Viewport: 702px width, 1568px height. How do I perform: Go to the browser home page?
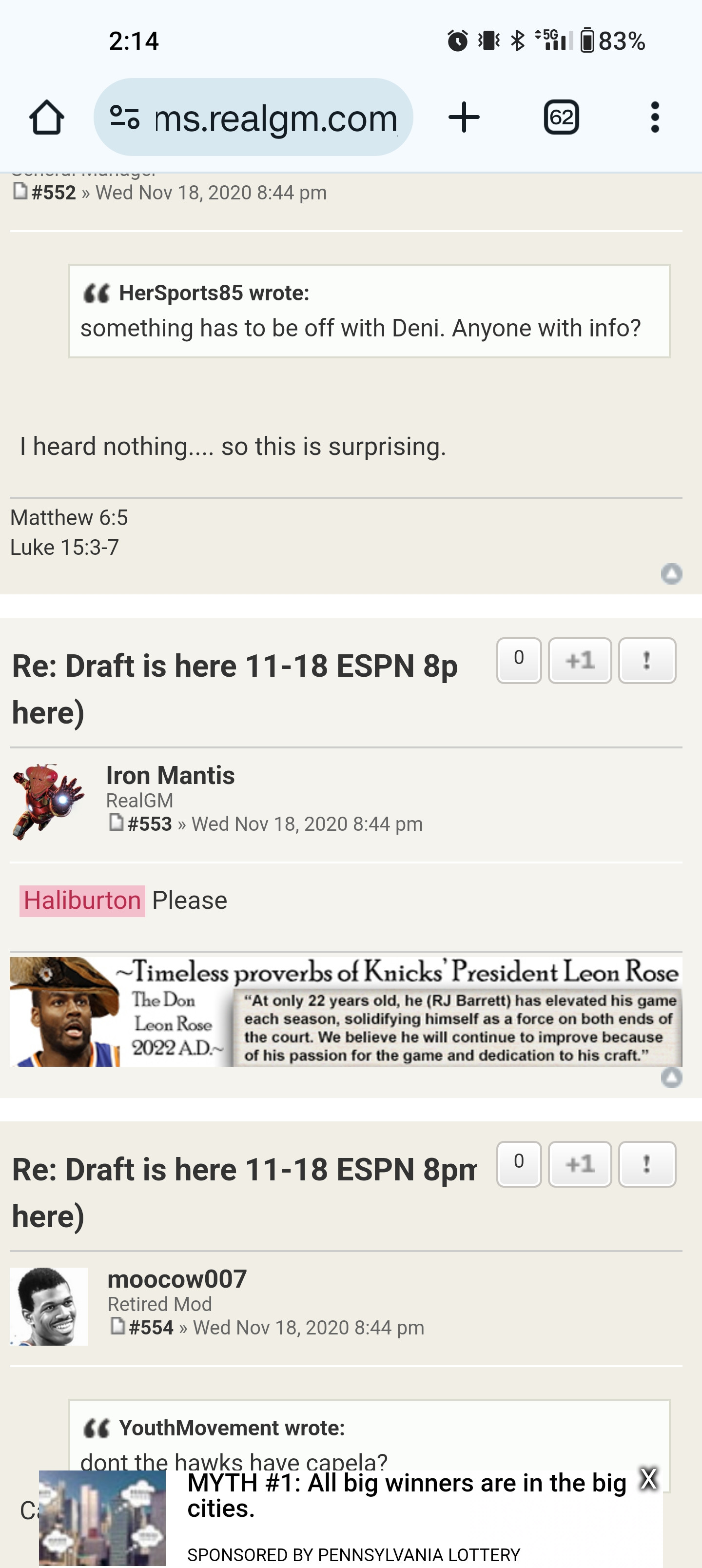coord(46,117)
